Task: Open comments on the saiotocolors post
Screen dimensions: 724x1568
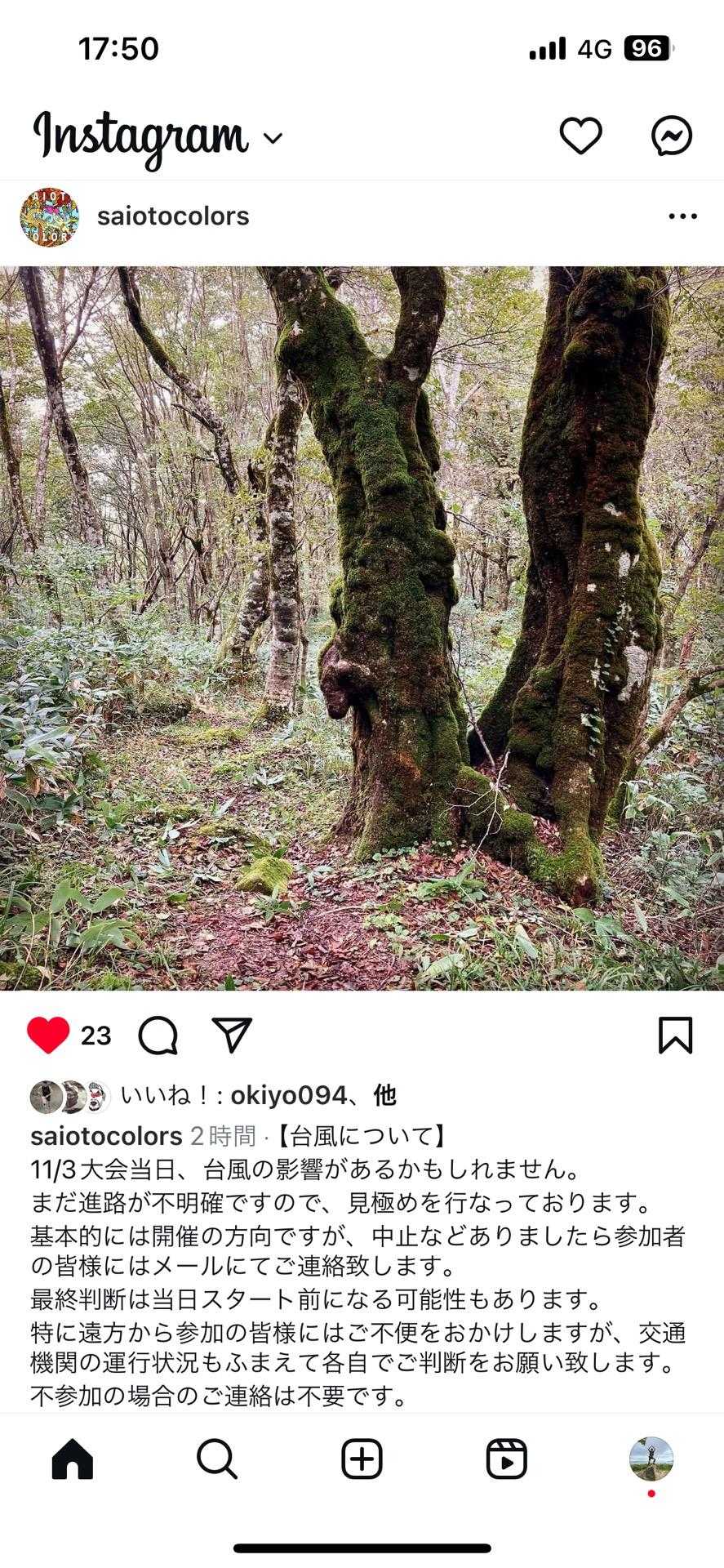Action: 158,1036
